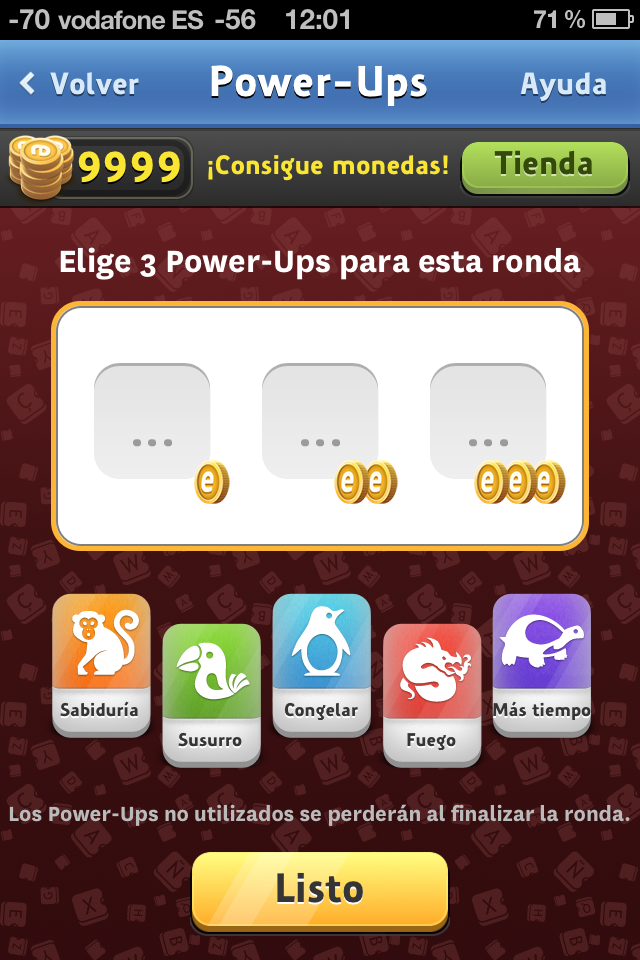Add the Fuego dragon power-up
Image resolution: width=640 pixels, height=960 pixels.
click(431, 693)
